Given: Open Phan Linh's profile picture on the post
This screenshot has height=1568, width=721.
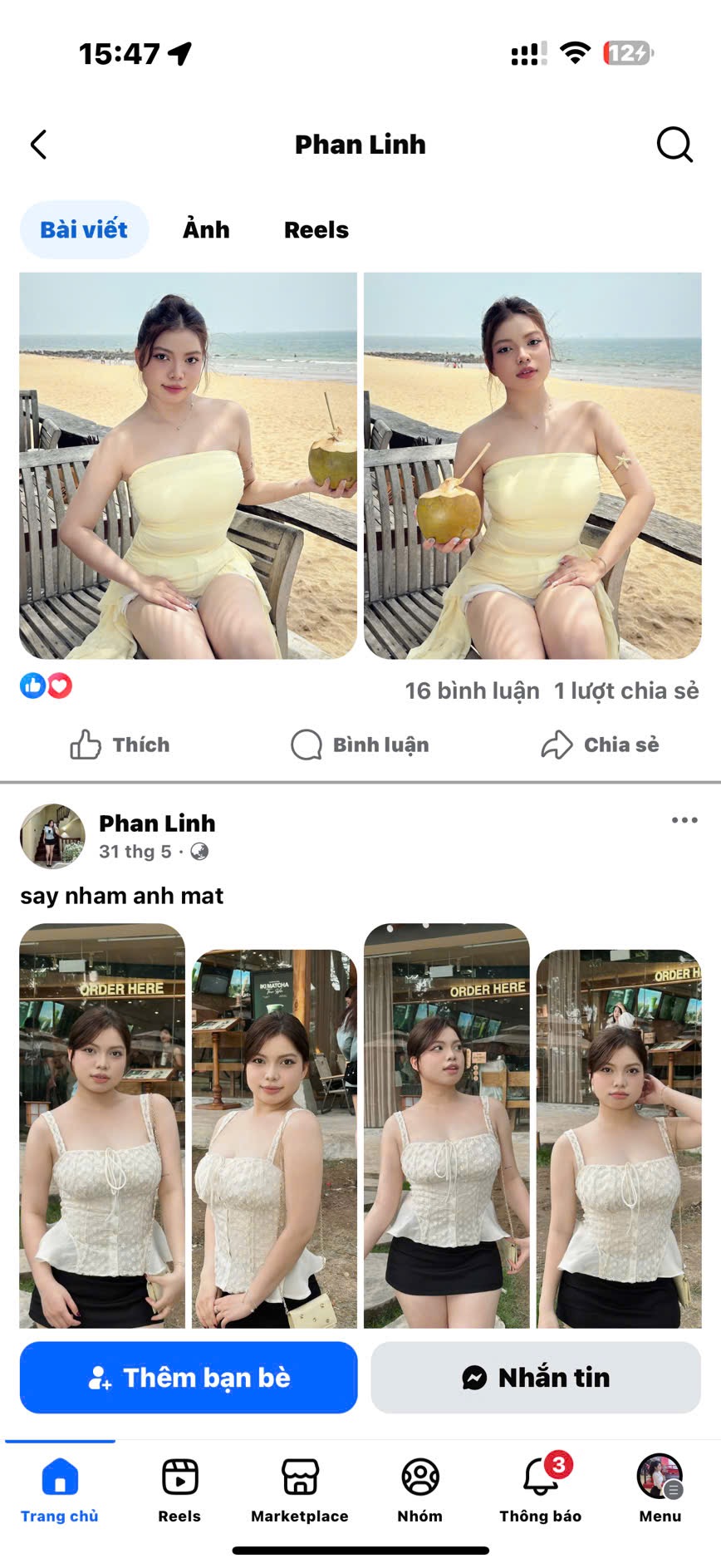Looking at the screenshot, I should pyautogui.click(x=52, y=836).
